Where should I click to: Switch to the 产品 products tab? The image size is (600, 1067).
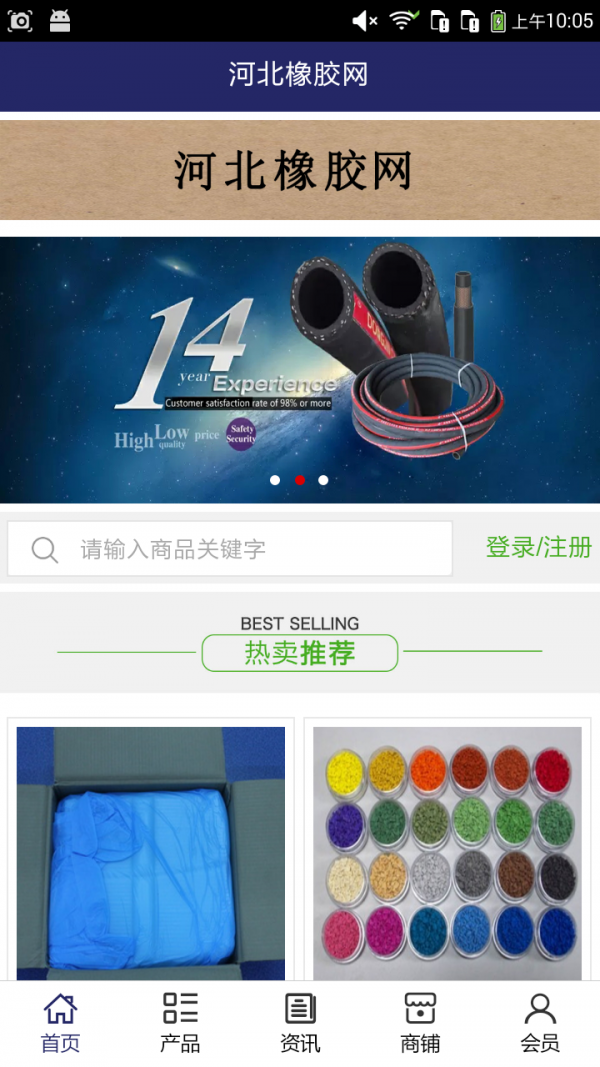click(180, 1023)
